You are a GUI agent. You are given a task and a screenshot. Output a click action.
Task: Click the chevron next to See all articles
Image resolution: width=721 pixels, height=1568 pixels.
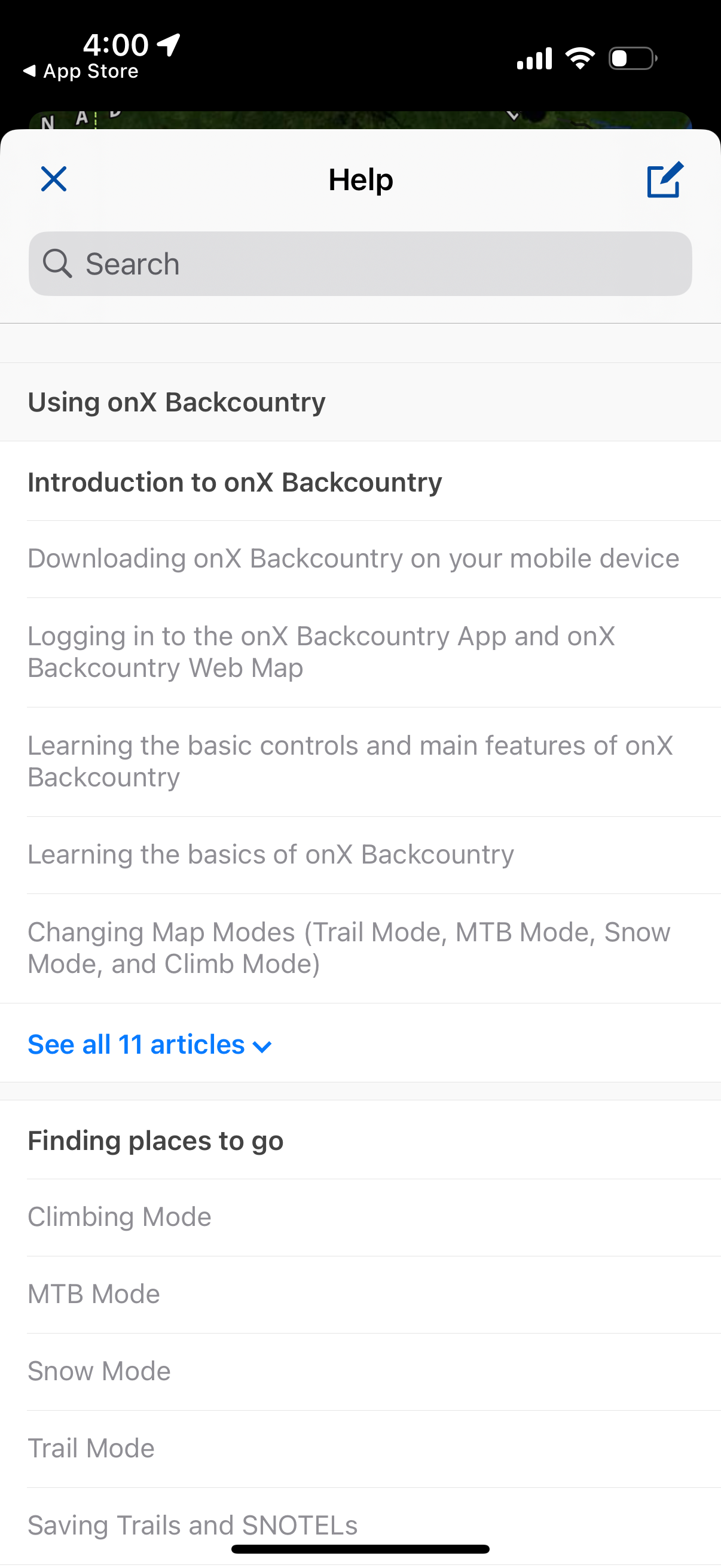[262, 1046]
